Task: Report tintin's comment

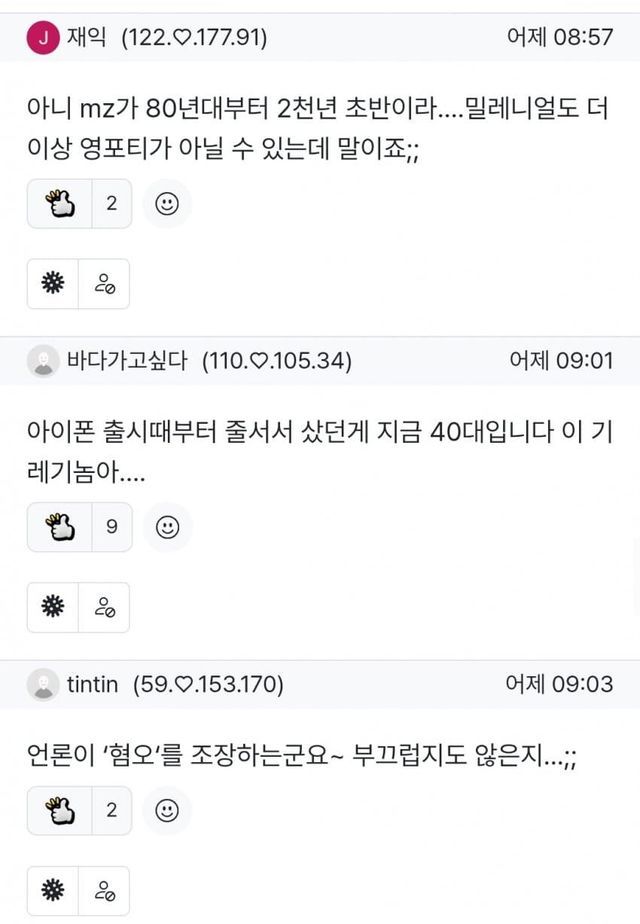Action: coord(52,891)
